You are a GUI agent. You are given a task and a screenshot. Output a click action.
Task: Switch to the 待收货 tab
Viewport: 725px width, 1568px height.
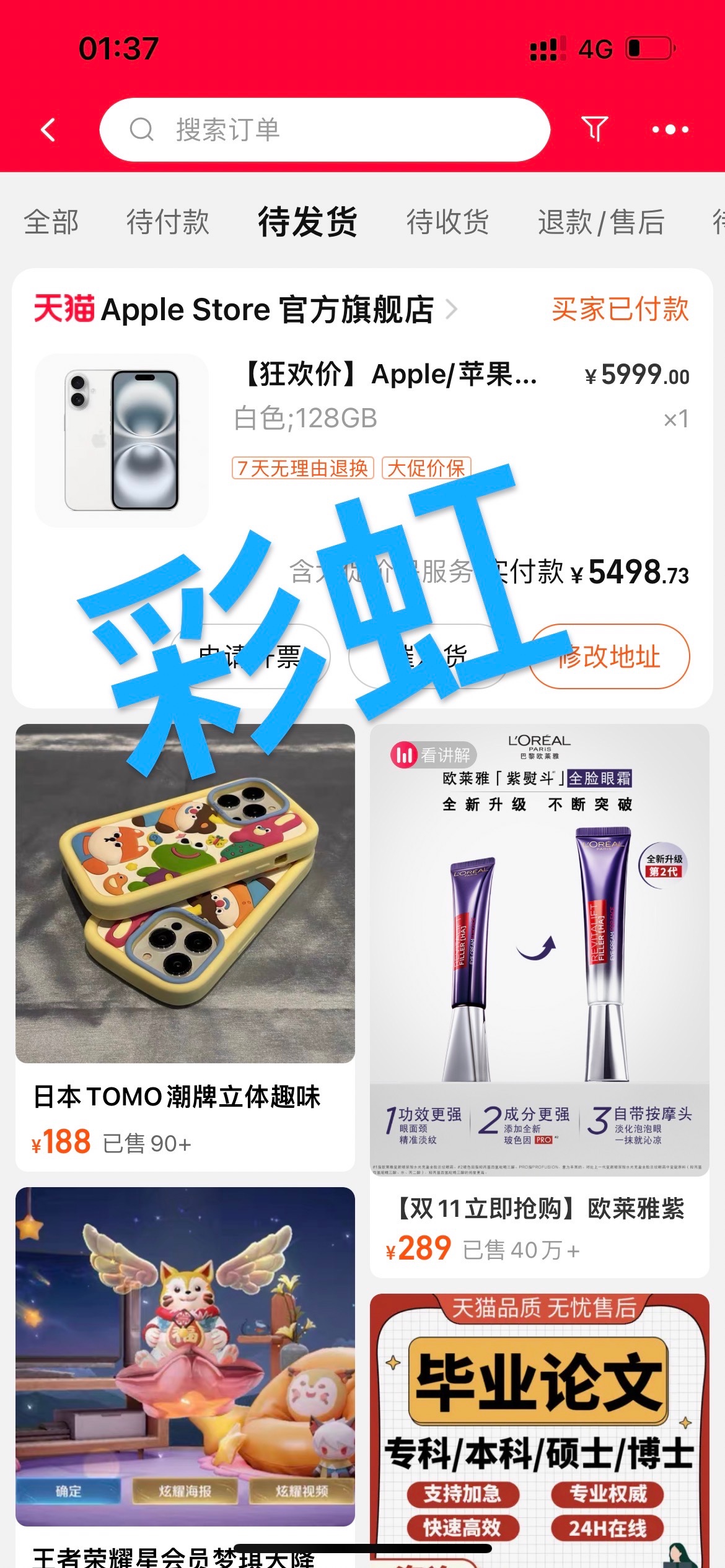pos(447,222)
